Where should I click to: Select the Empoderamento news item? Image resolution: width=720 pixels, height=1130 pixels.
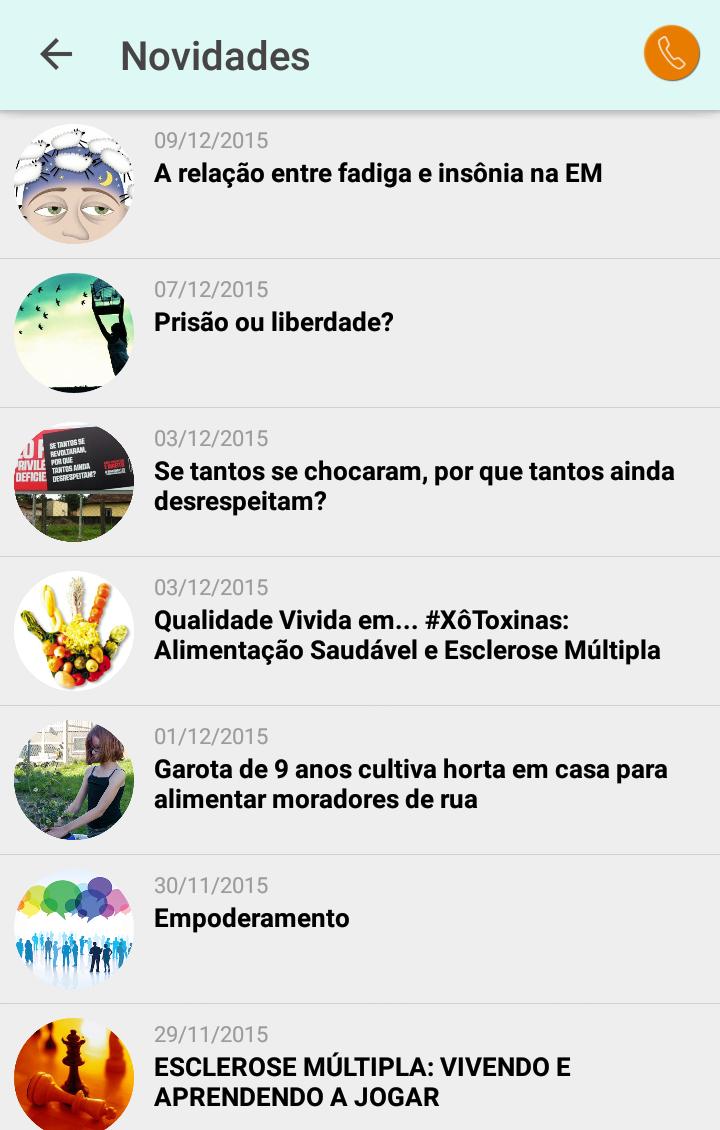(252, 919)
